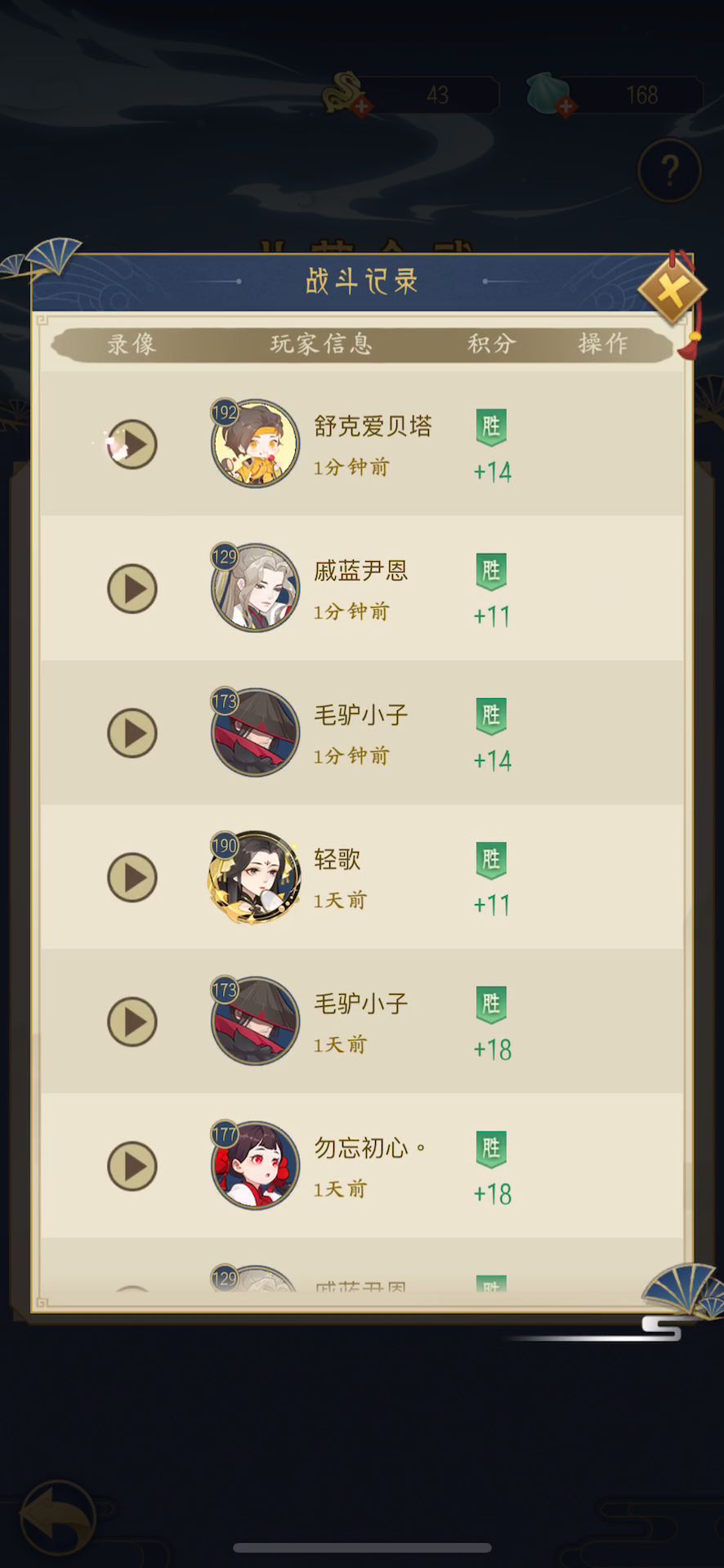Watch the recording against 勿忘初心。
The image size is (724, 1568).
[x=132, y=1166]
